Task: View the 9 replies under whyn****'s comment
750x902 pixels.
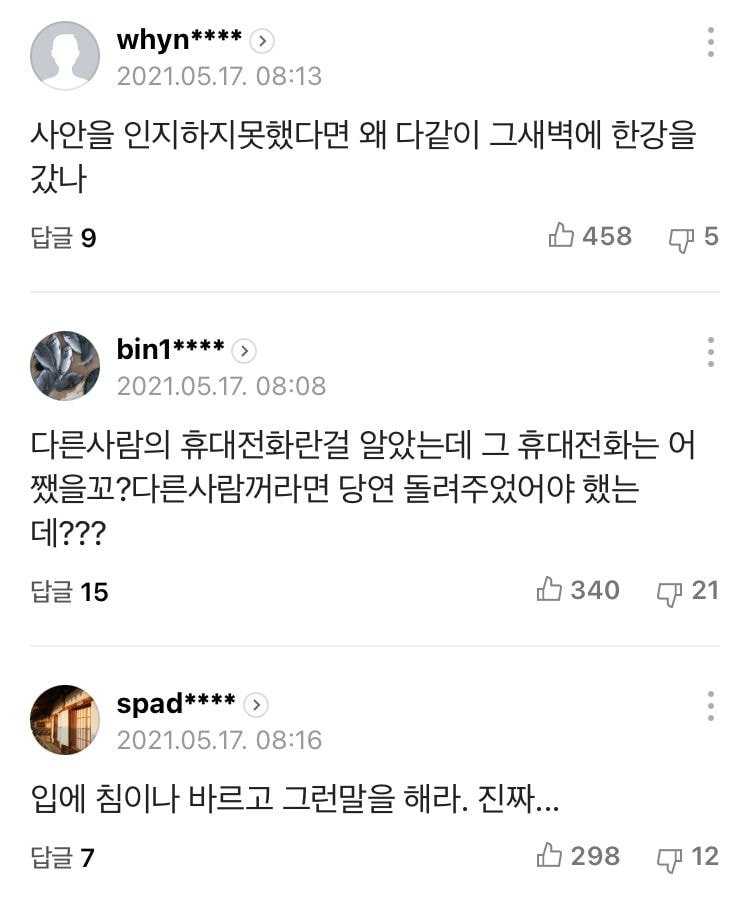Action: coord(56,236)
